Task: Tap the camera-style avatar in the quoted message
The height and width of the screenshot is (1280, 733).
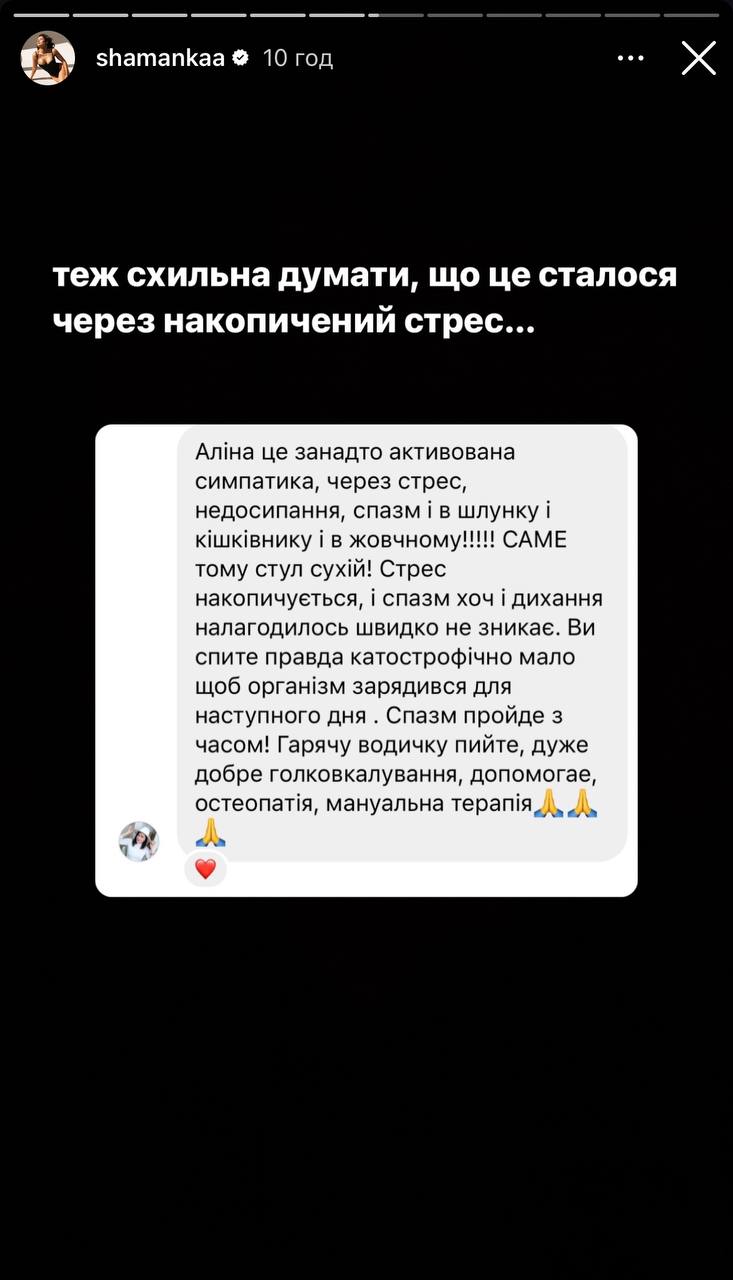Action: 141,841
